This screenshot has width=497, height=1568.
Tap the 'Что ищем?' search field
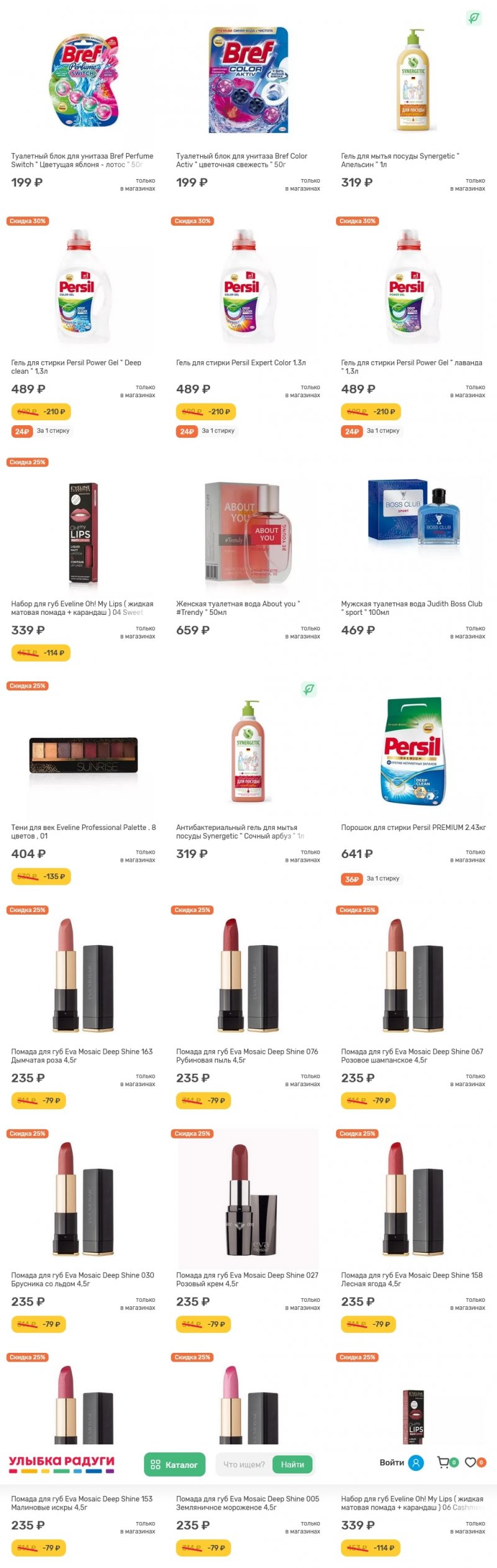[244, 1464]
